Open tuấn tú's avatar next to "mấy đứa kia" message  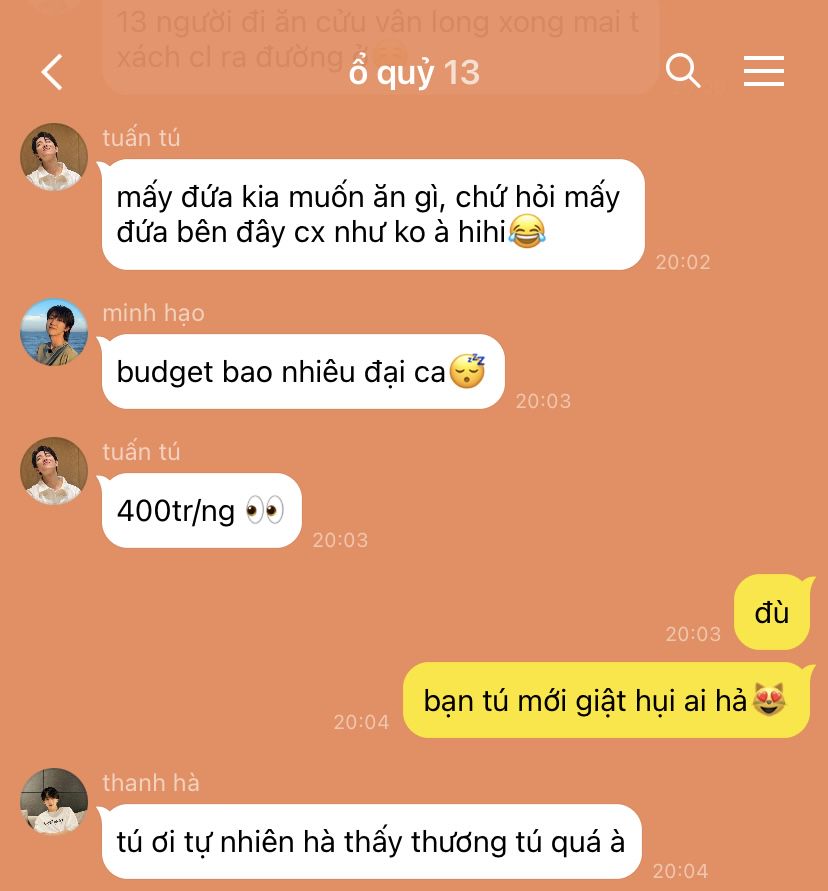click(54, 157)
